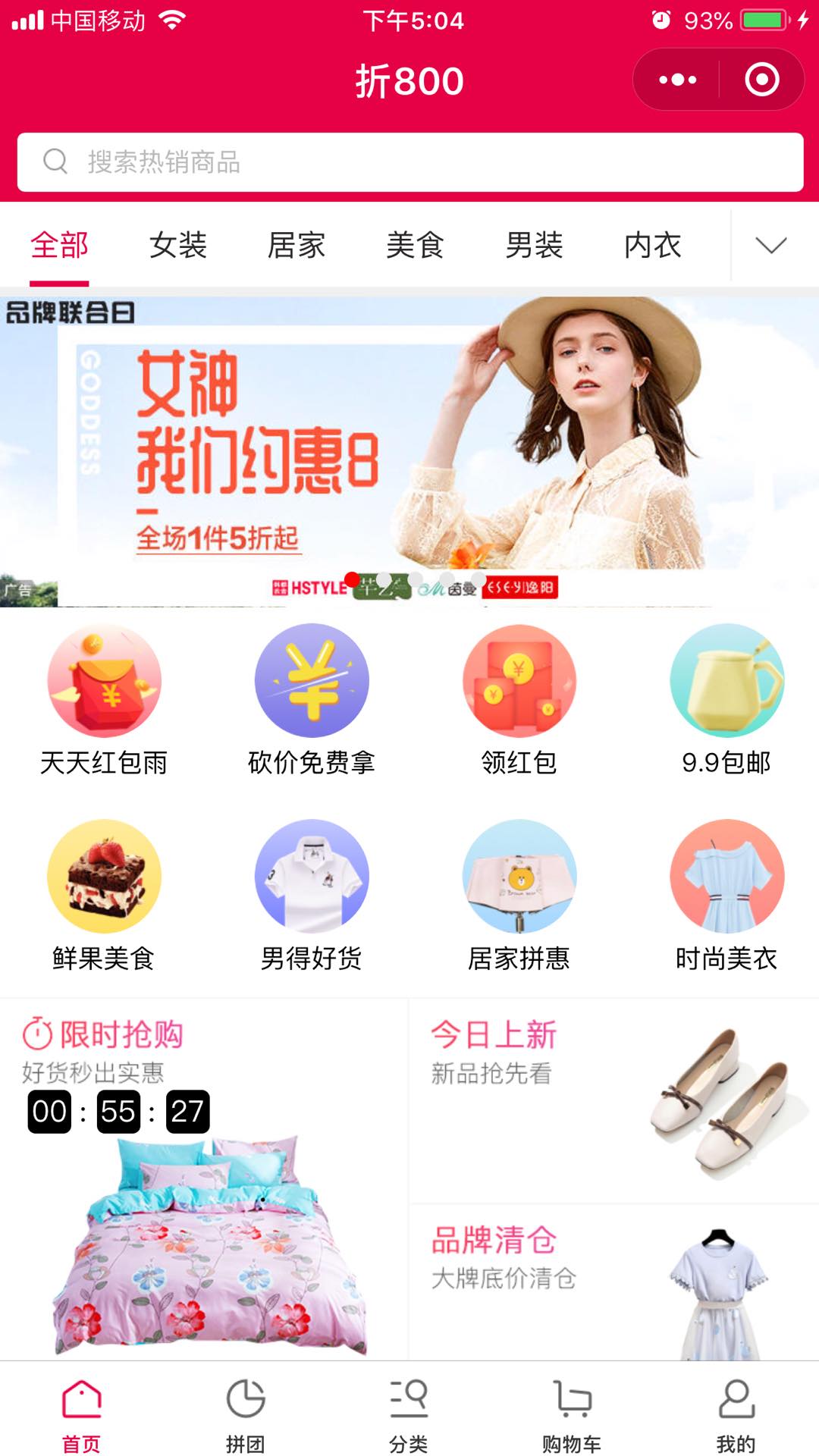Switch to the 女装 category tab
The height and width of the screenshot is (1456, 819).
pyautogui.click(x=177, y=245)
